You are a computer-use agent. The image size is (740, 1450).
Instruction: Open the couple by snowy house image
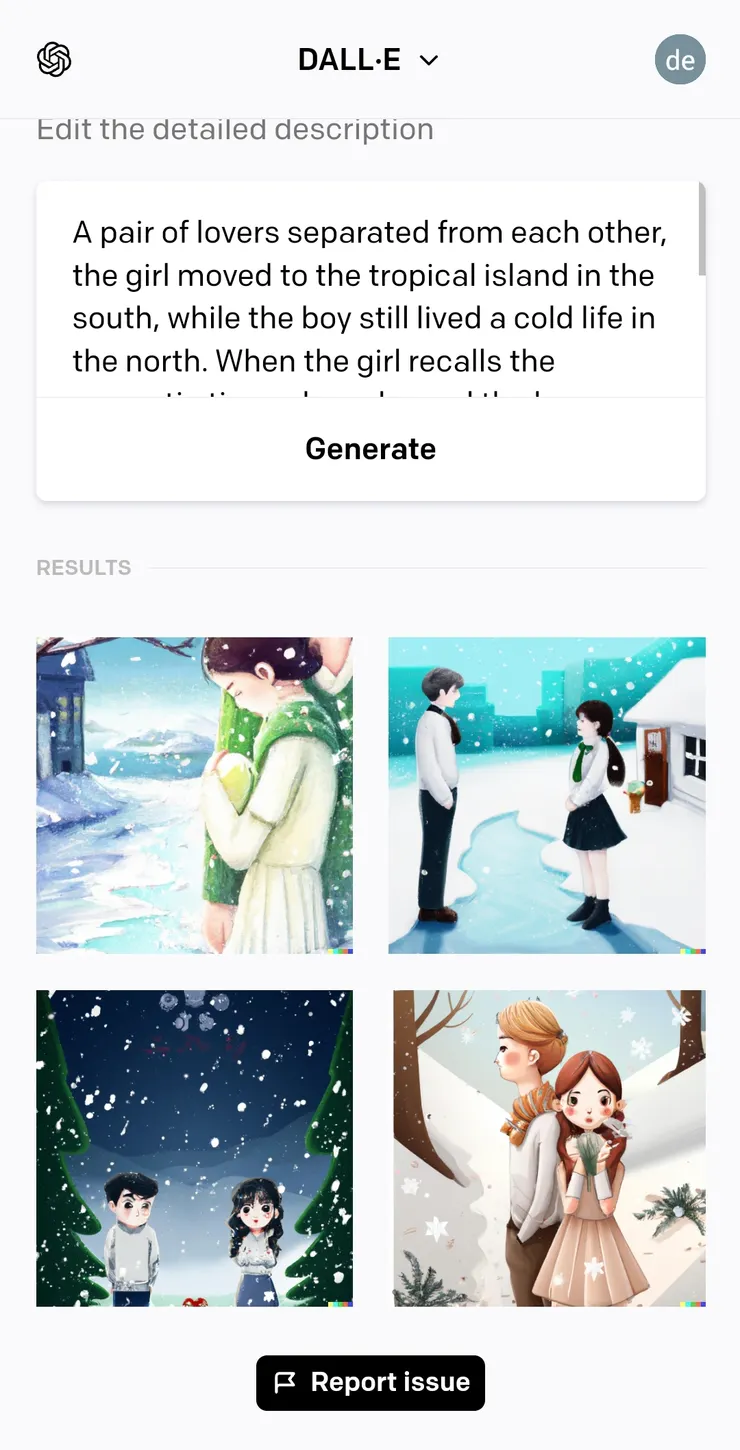(x=547, y=796)
